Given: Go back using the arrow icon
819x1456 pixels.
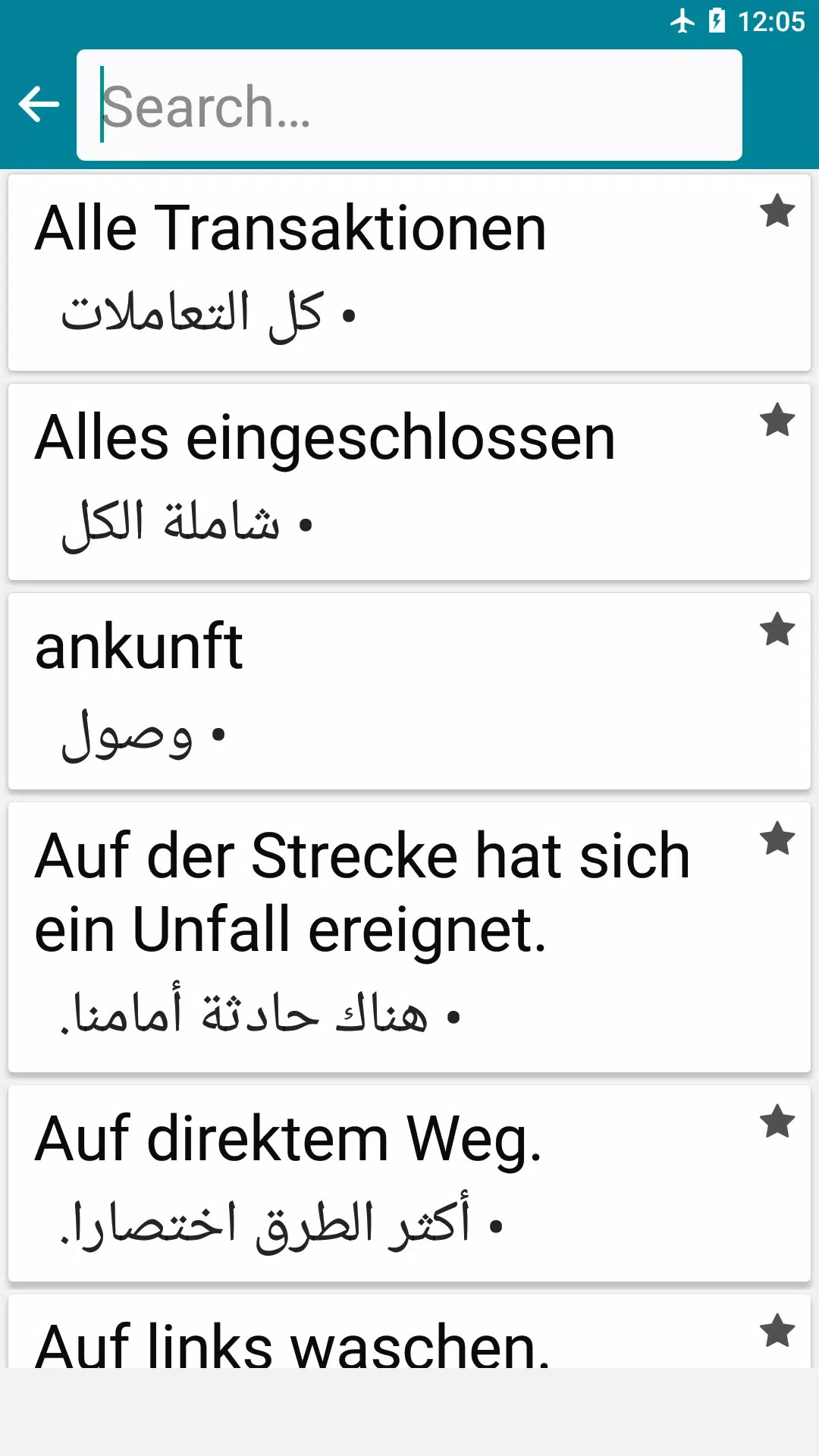Looking at the screenshot, I should [39, 104].
